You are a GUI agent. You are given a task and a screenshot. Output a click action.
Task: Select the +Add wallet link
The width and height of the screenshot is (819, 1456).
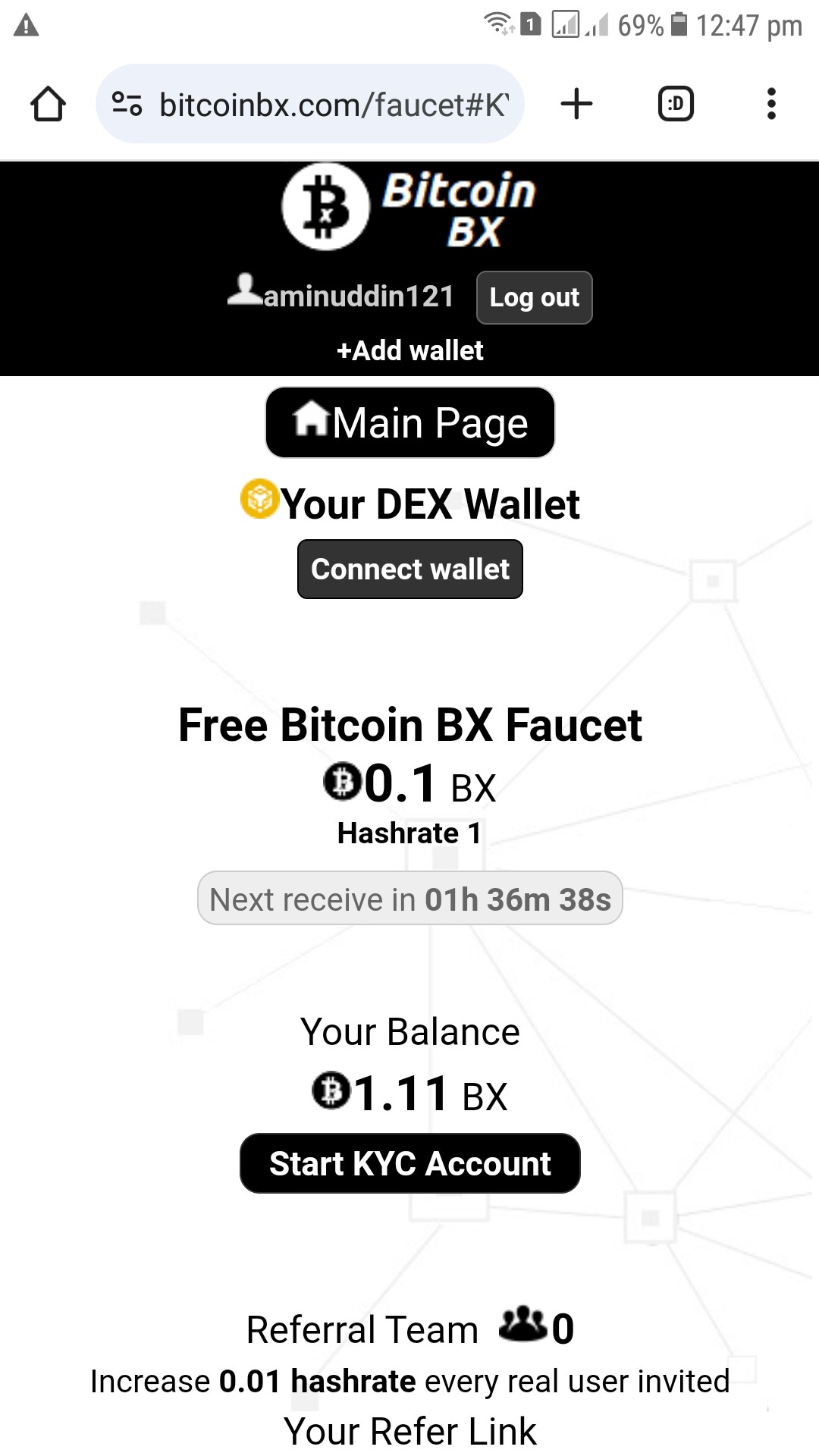coord(409,350)
